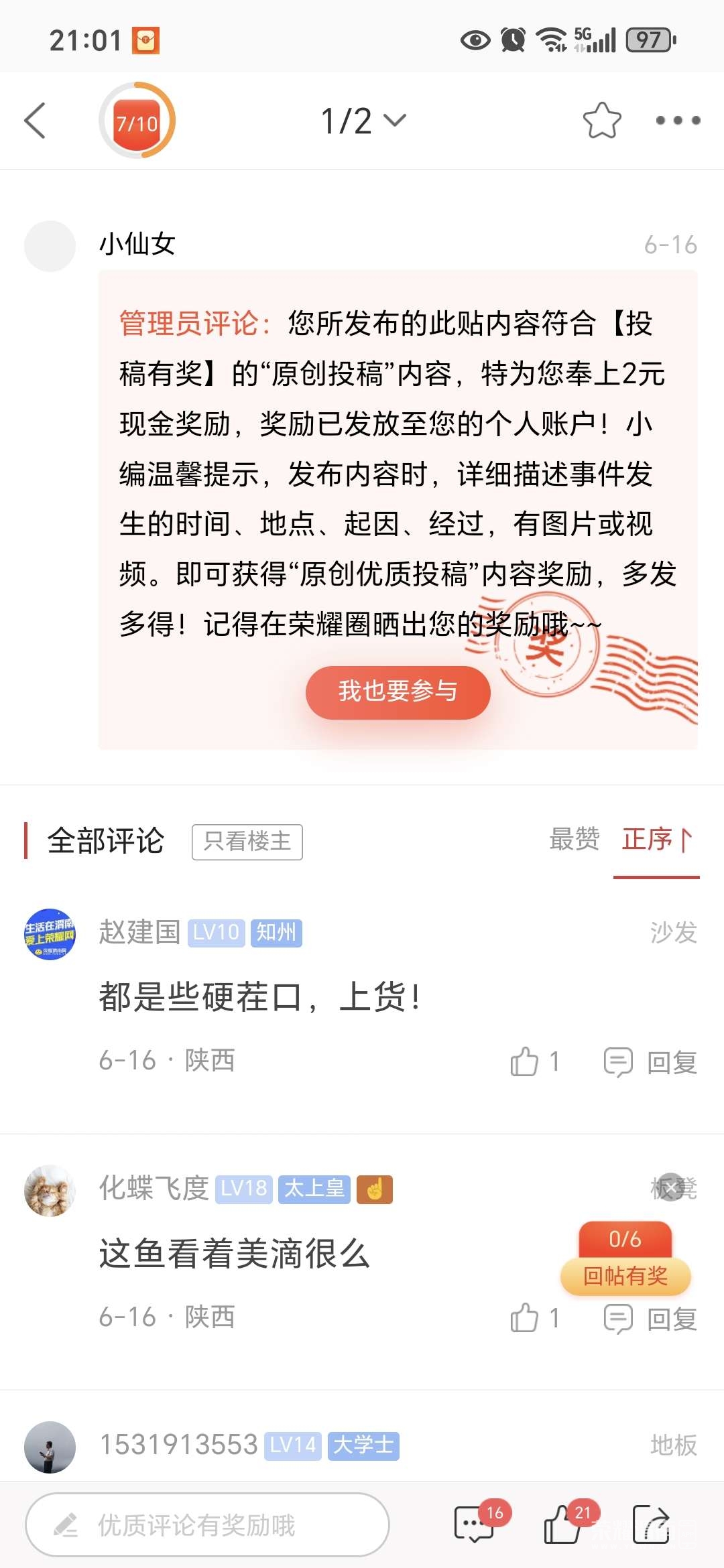Dismiss the 回帖有奖 floating badge
Viewport: 724px width, 1568px height.
tap(670, 1187)
